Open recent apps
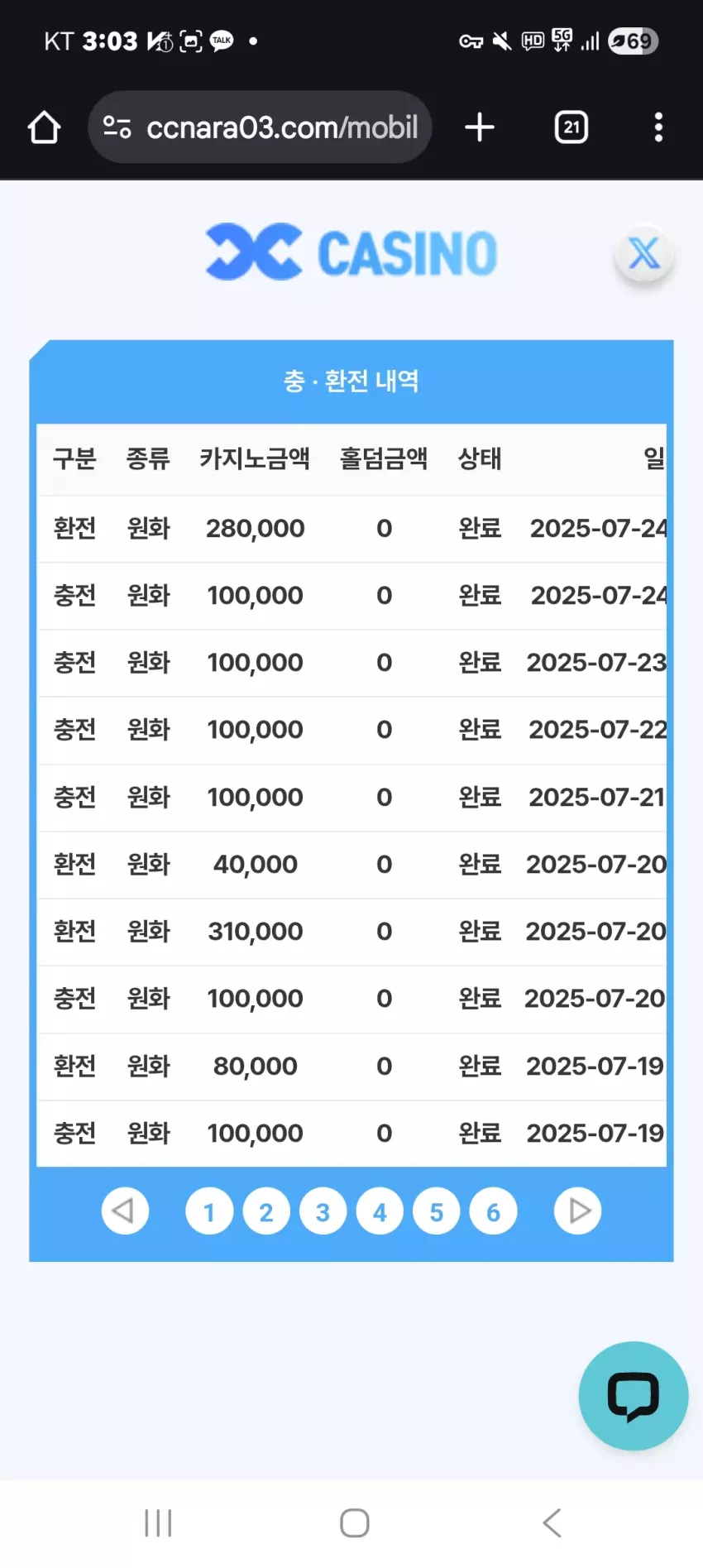The width and height of the screenshot is (703, 1568). 158,1522
